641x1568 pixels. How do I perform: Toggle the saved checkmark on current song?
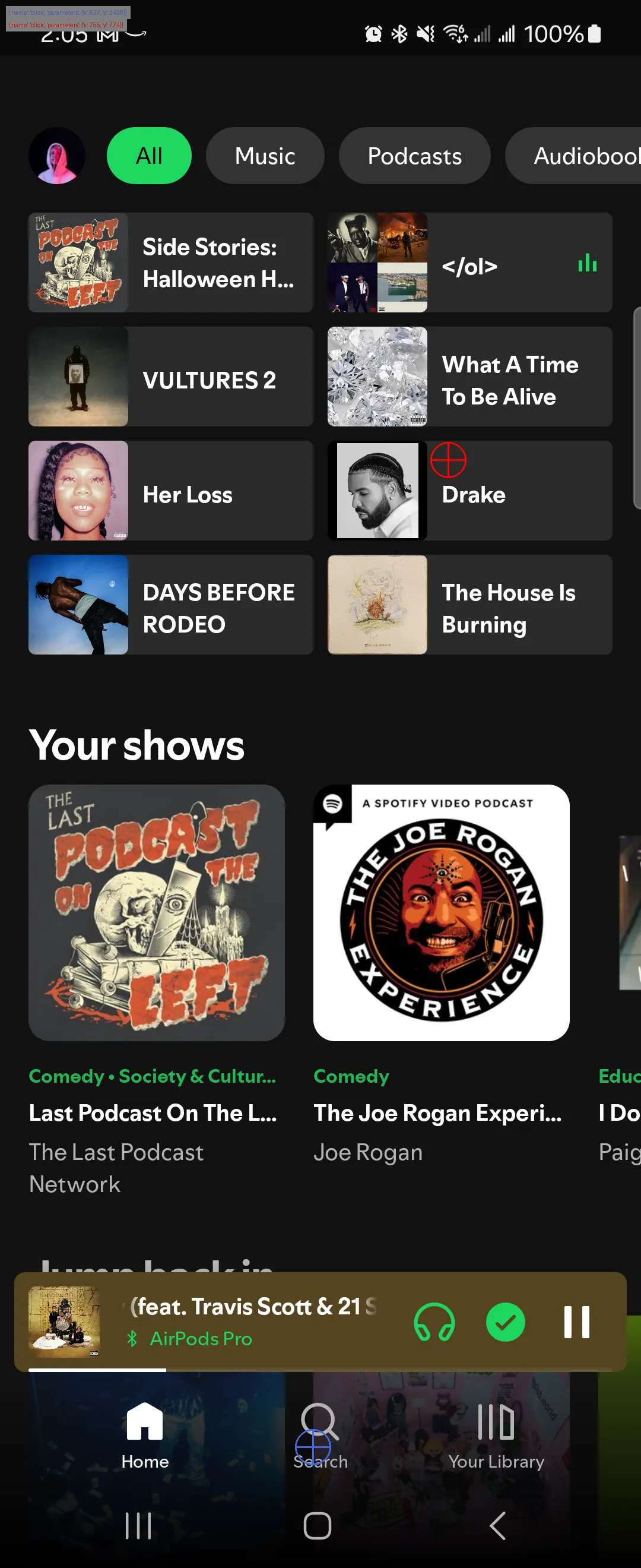505,1322
